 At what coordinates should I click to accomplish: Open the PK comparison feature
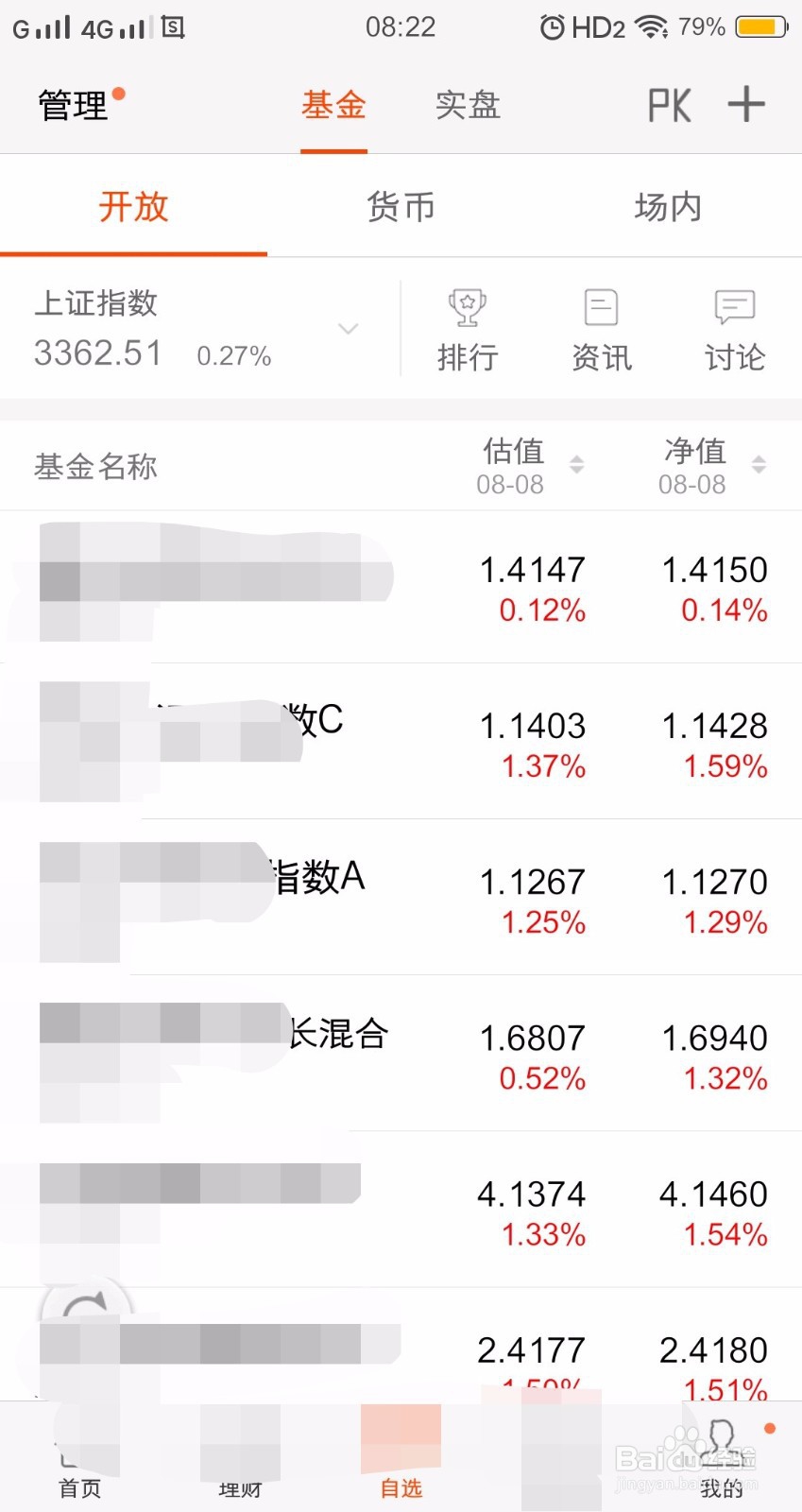tap(668, 104)
